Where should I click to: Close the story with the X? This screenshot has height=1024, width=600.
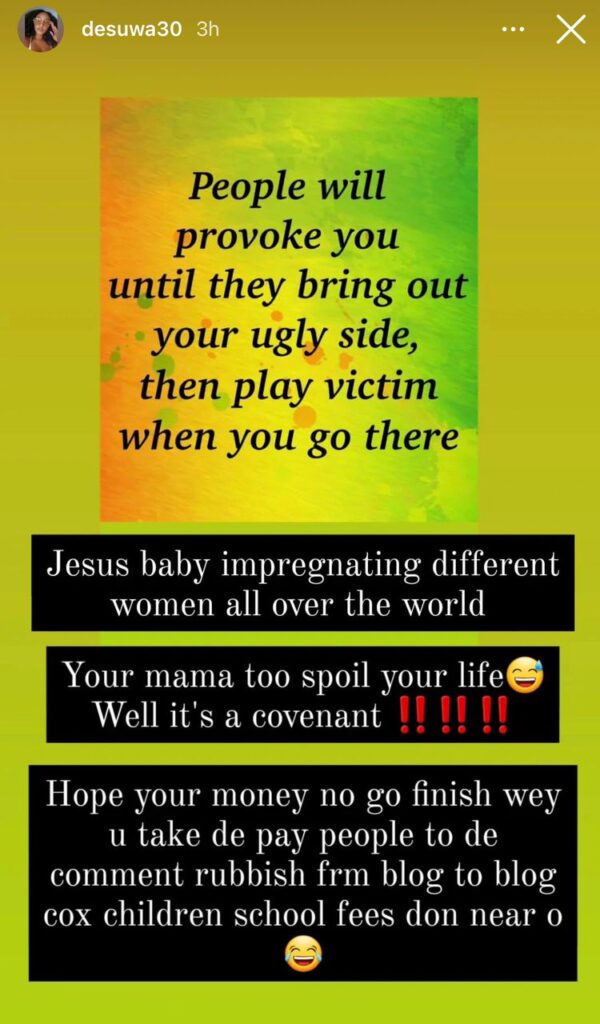571,30
